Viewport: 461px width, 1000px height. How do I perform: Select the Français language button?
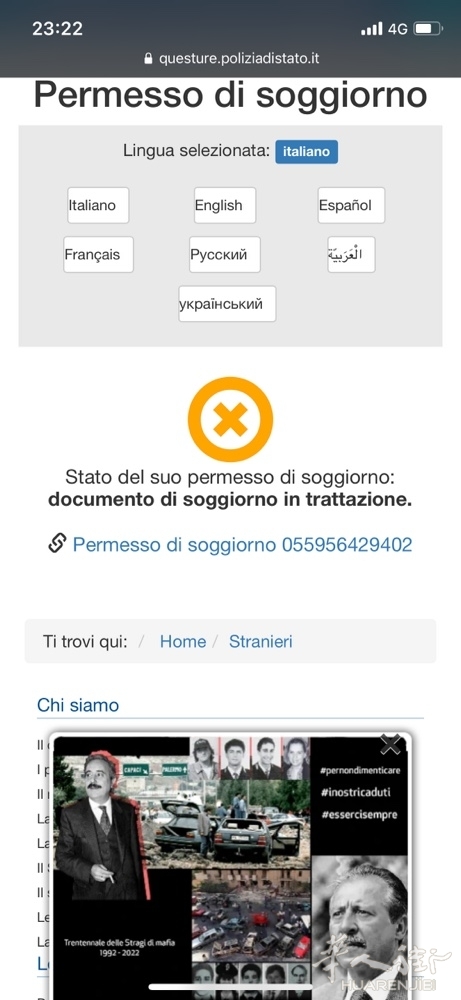click(x=98, y=254)
